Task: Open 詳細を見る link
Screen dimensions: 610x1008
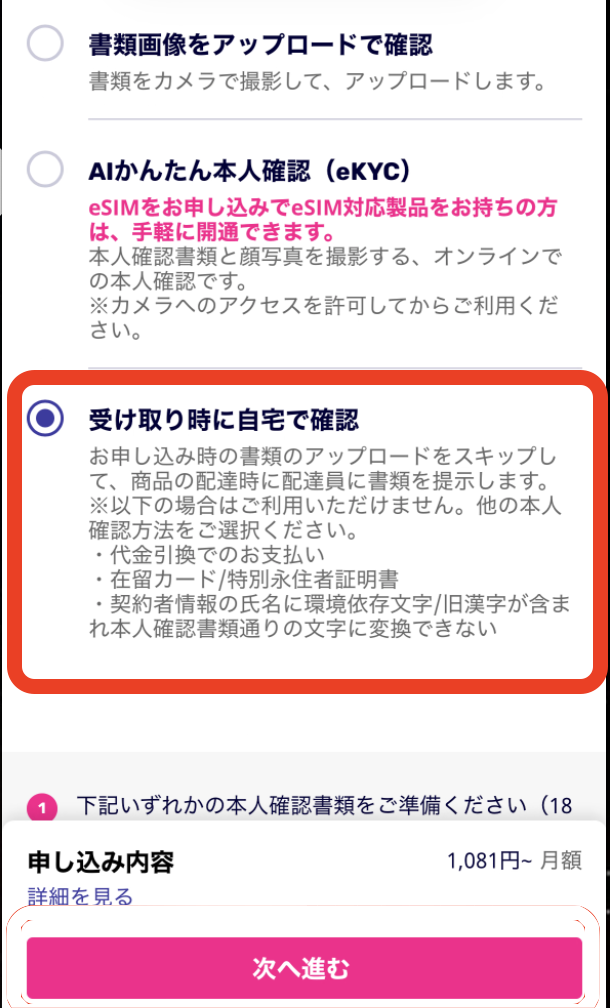Action: click(80, 896)
